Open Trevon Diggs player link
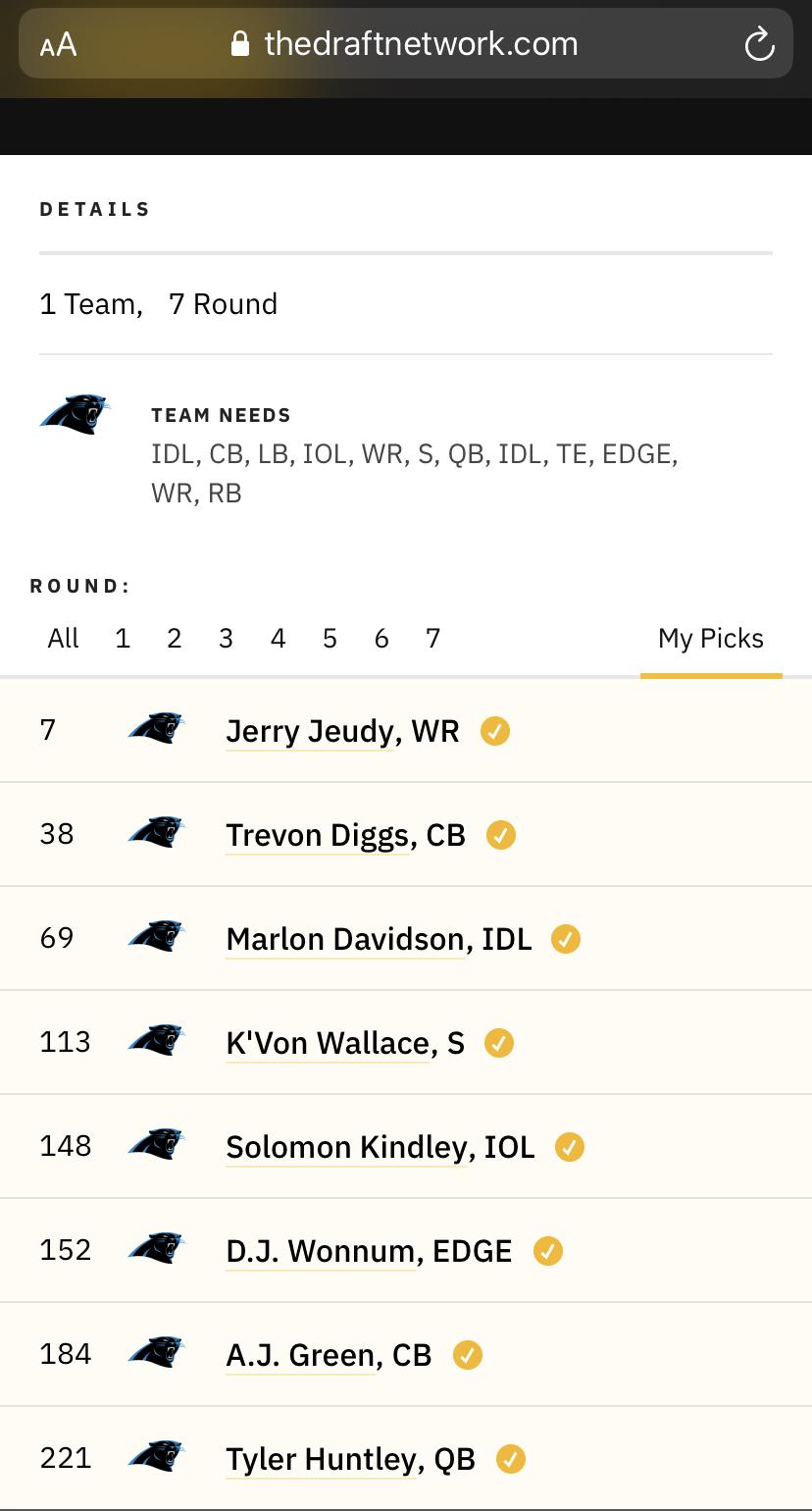This screenshot has width=812, height=1511. 317,836
